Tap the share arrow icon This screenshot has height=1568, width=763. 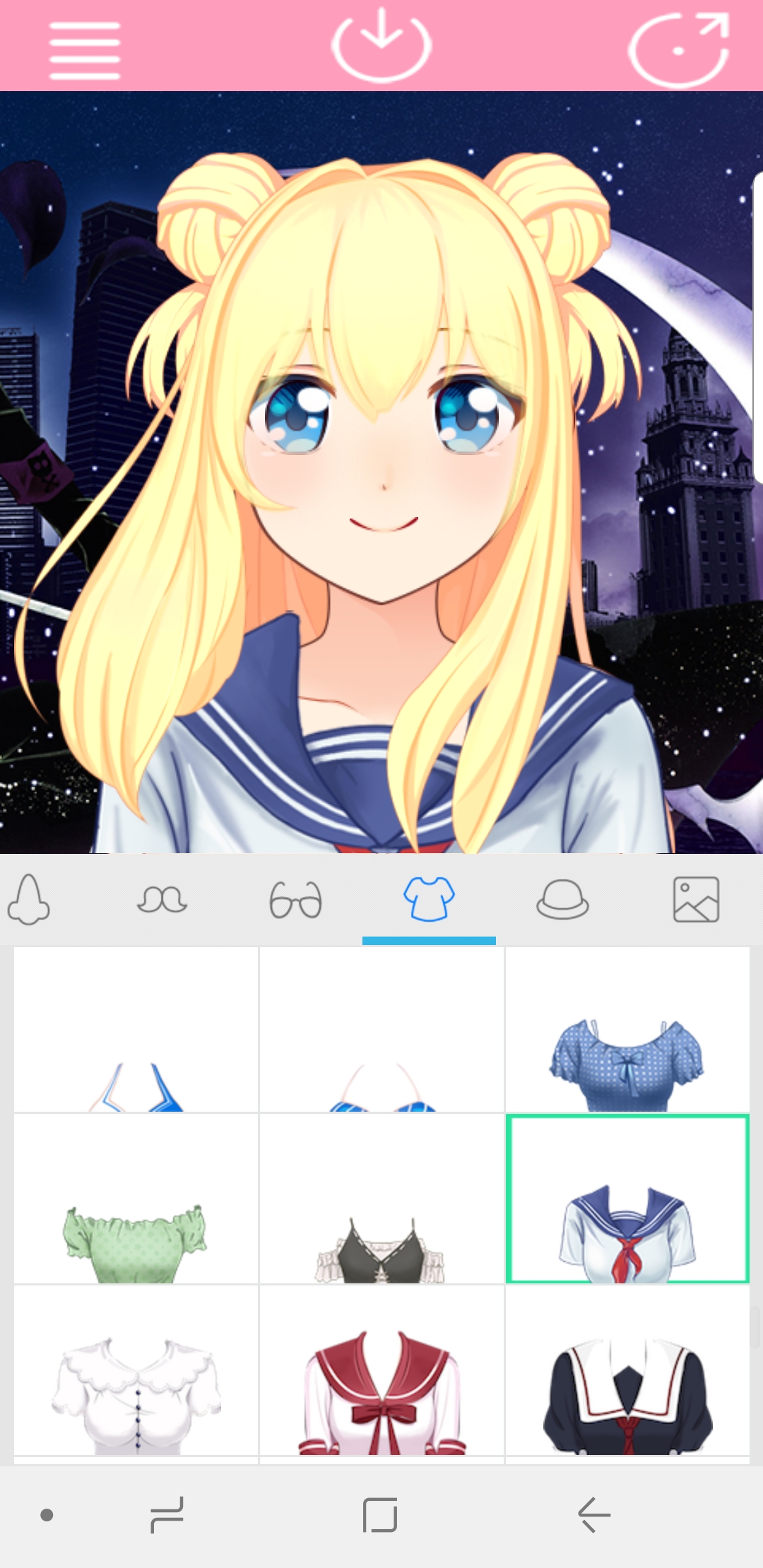pyautogui.click(x=679, y=51)
